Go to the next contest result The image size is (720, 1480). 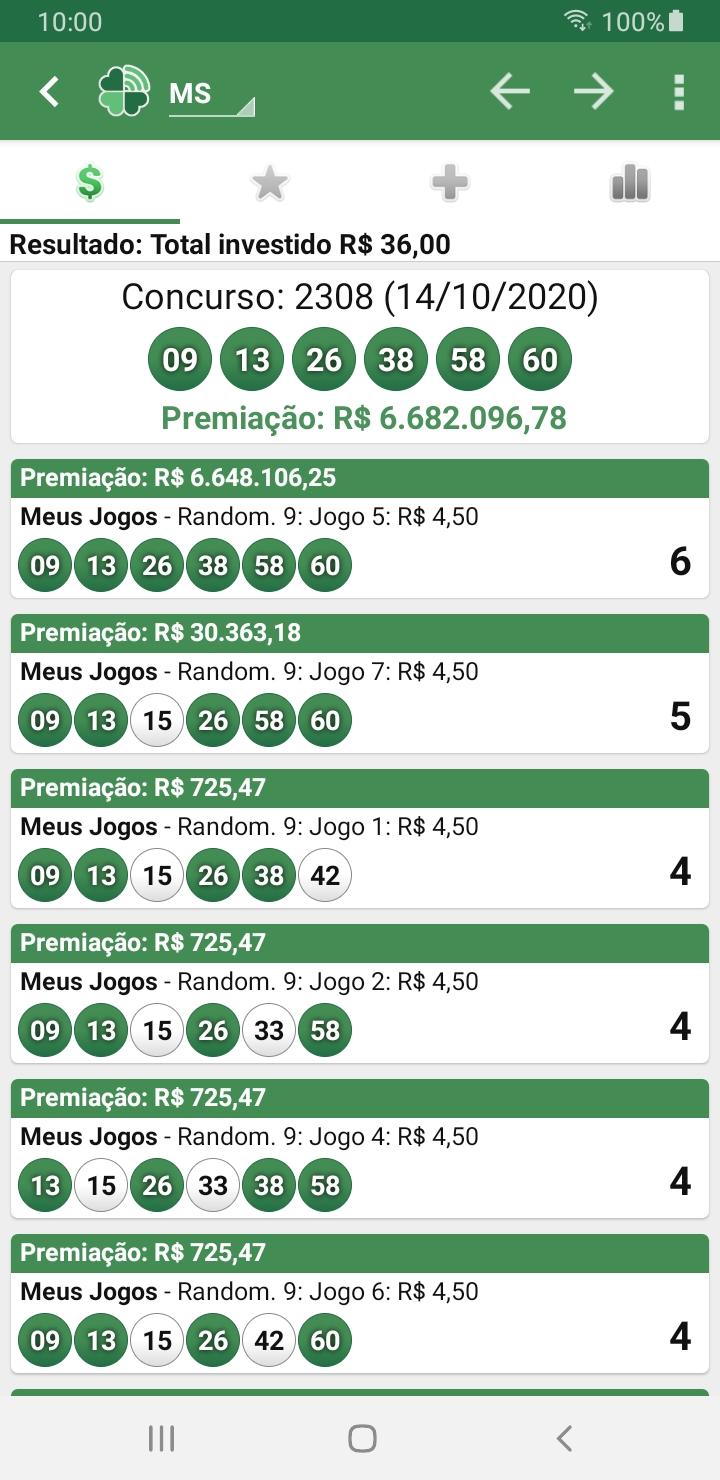(x=593, y=92)
